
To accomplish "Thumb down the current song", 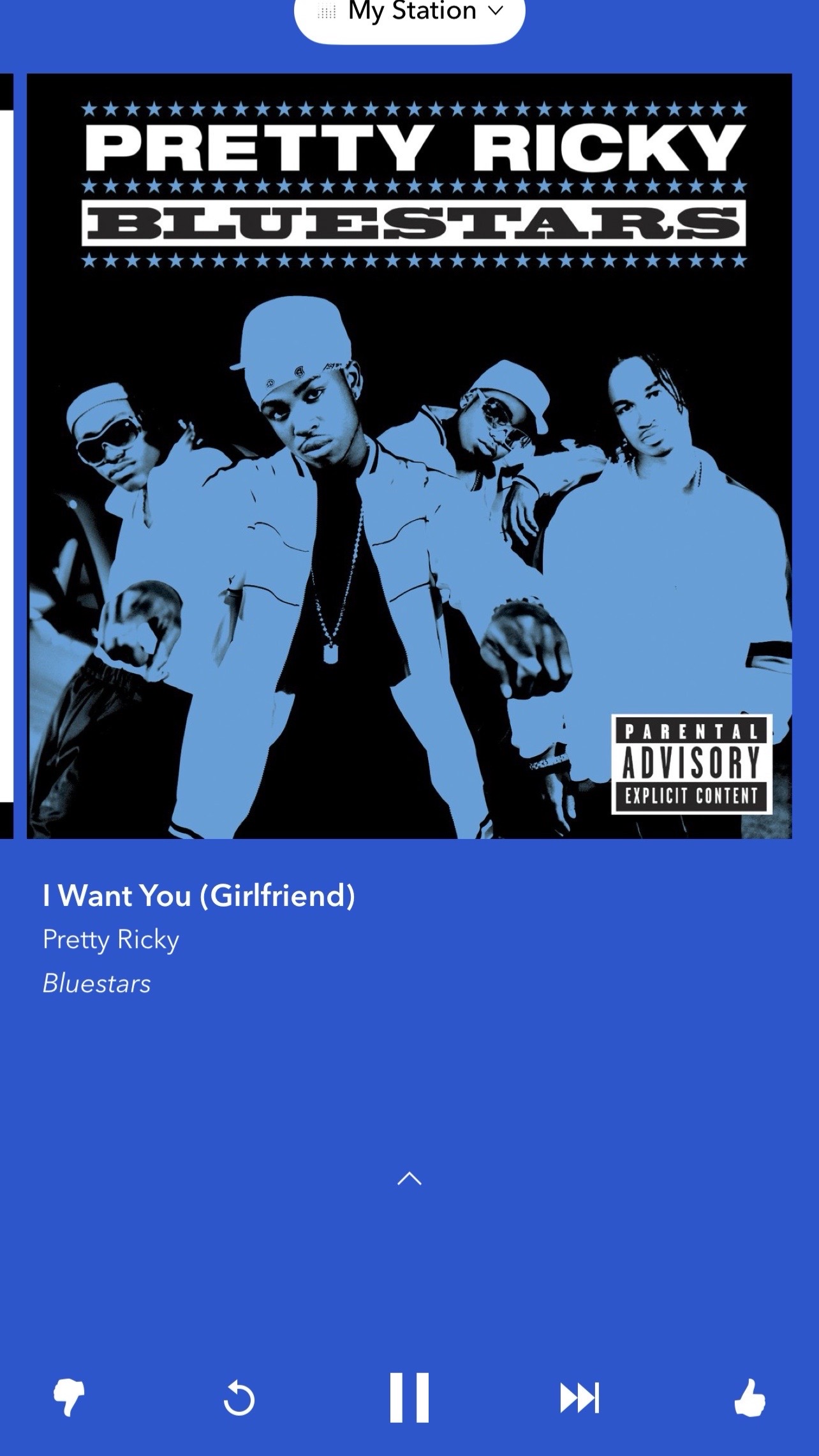I will (x=69, y=1397).
